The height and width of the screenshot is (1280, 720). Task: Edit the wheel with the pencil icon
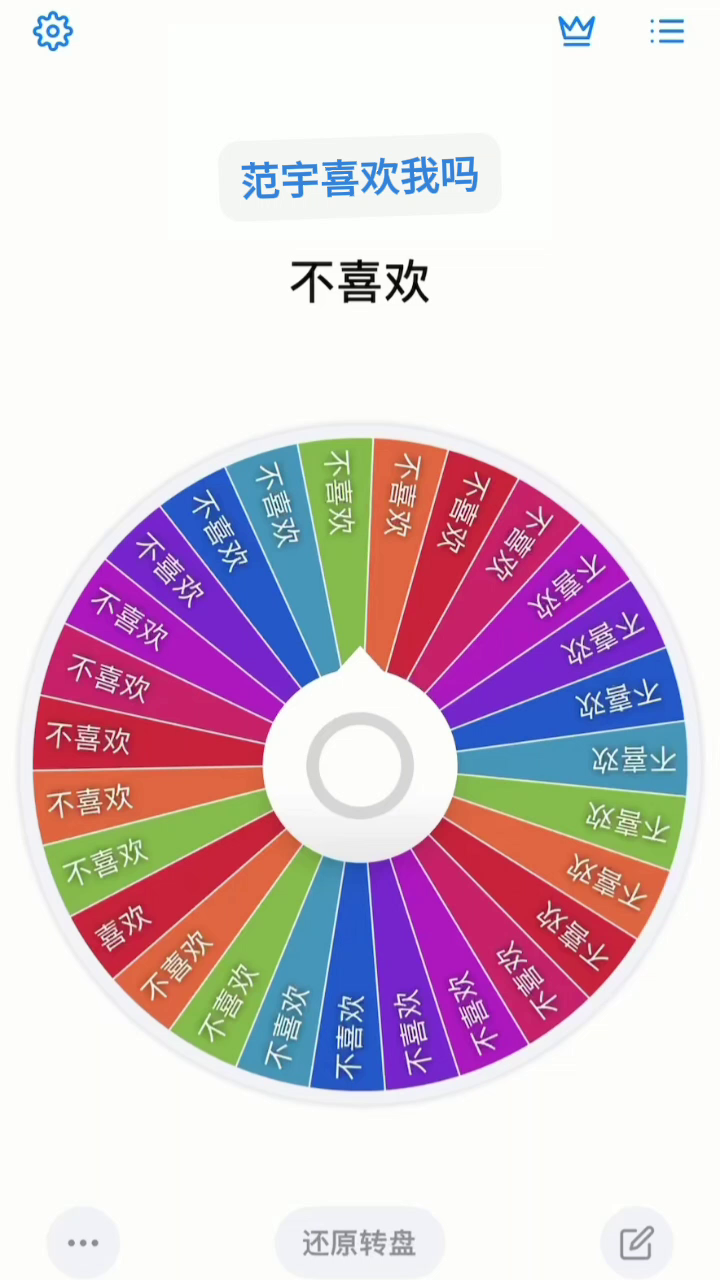coord(637,1243)
